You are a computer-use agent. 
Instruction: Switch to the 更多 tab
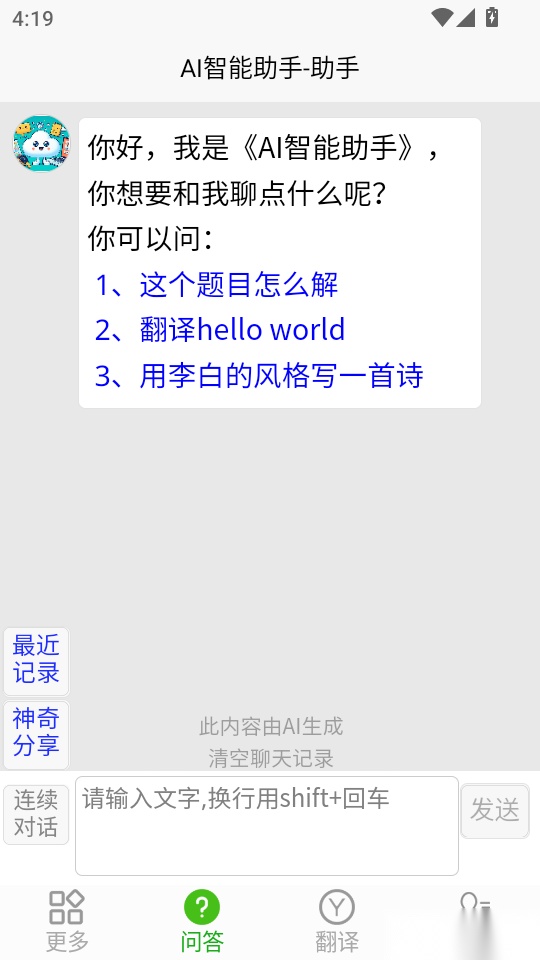(67, 921)
